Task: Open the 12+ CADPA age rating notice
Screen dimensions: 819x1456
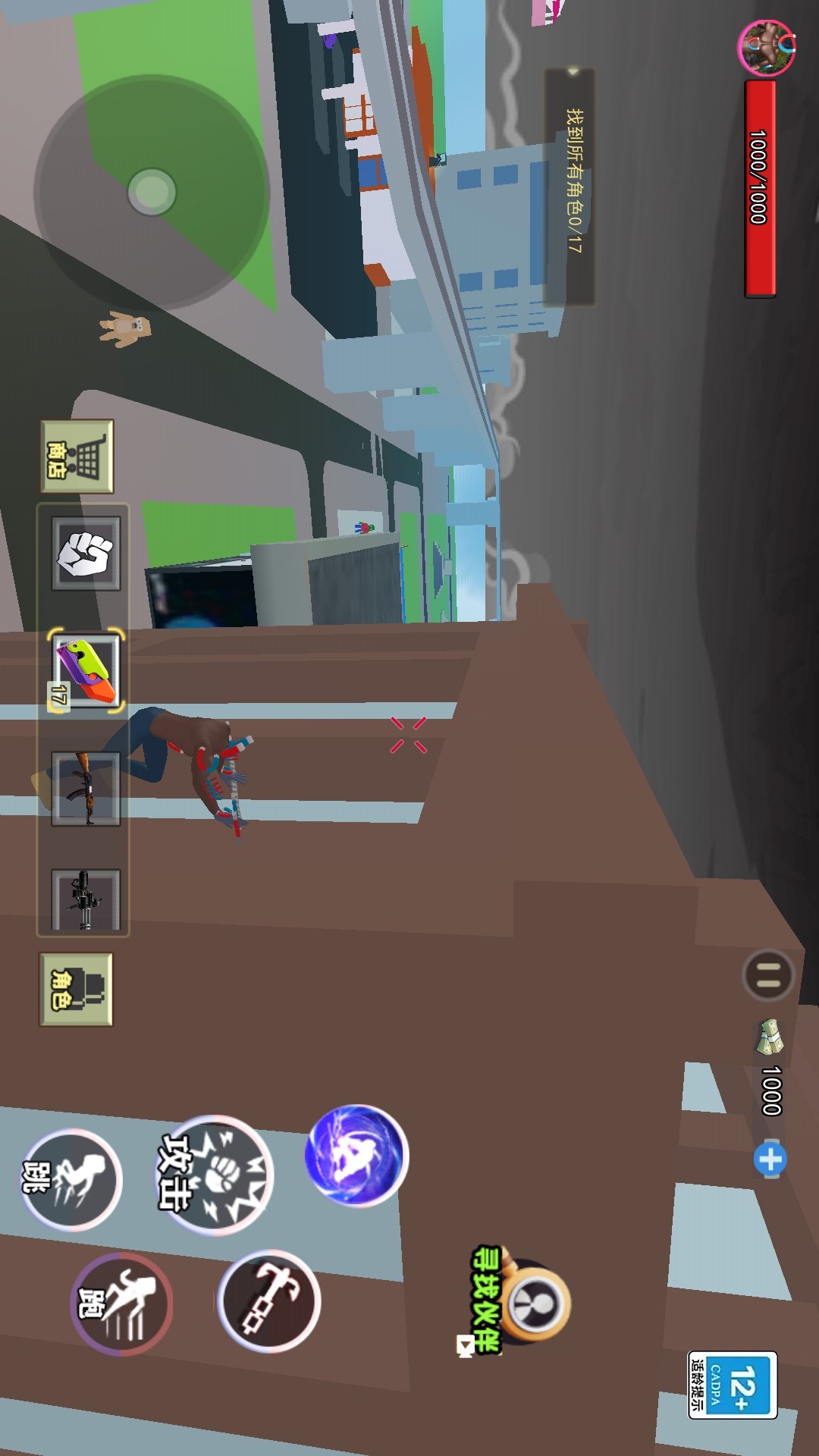Action: pos(733,1384)
